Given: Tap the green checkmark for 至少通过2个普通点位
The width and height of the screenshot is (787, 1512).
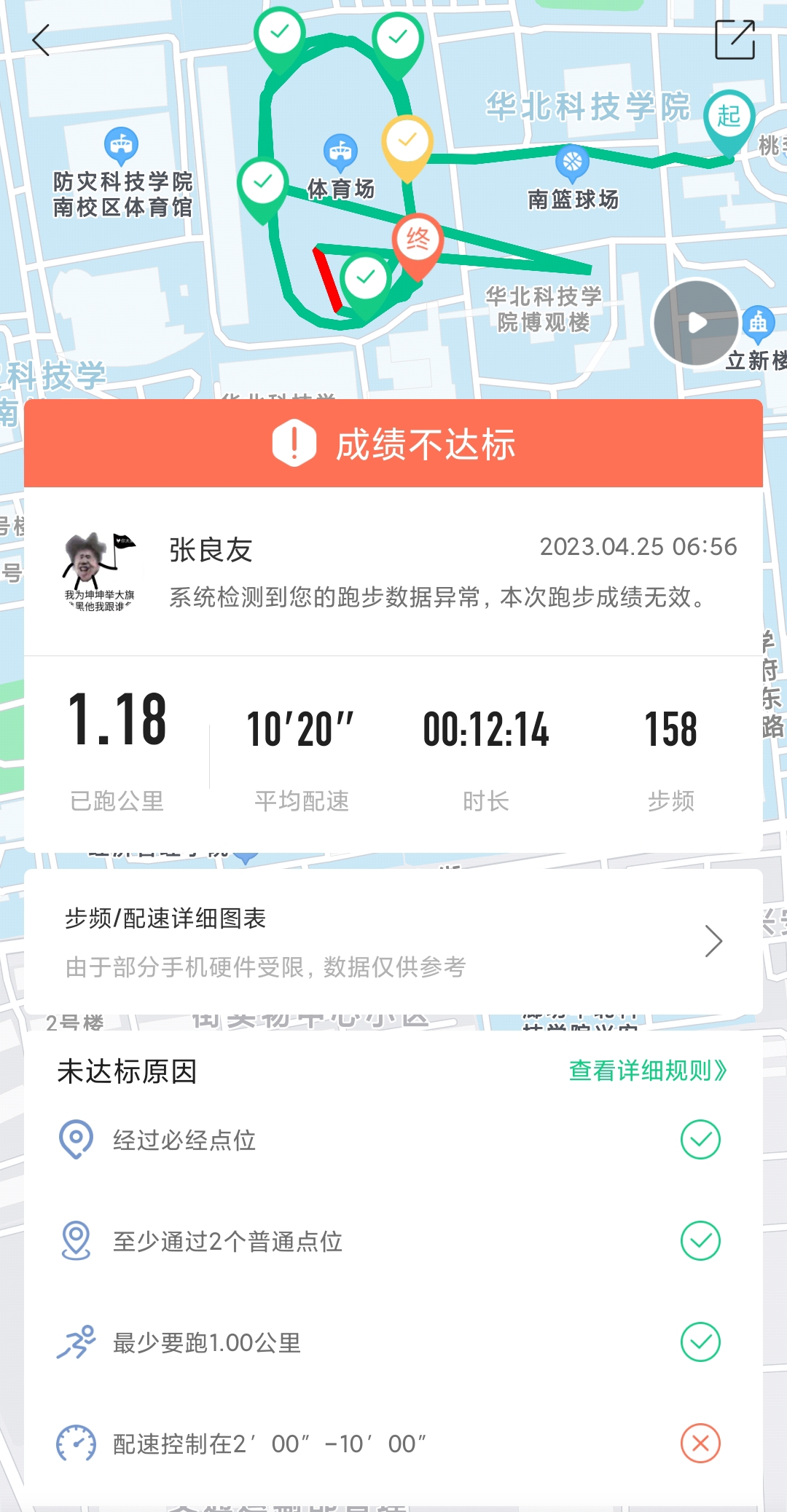Looking at the screenshot, I should pyautogui.click(x=700, y=1240).
